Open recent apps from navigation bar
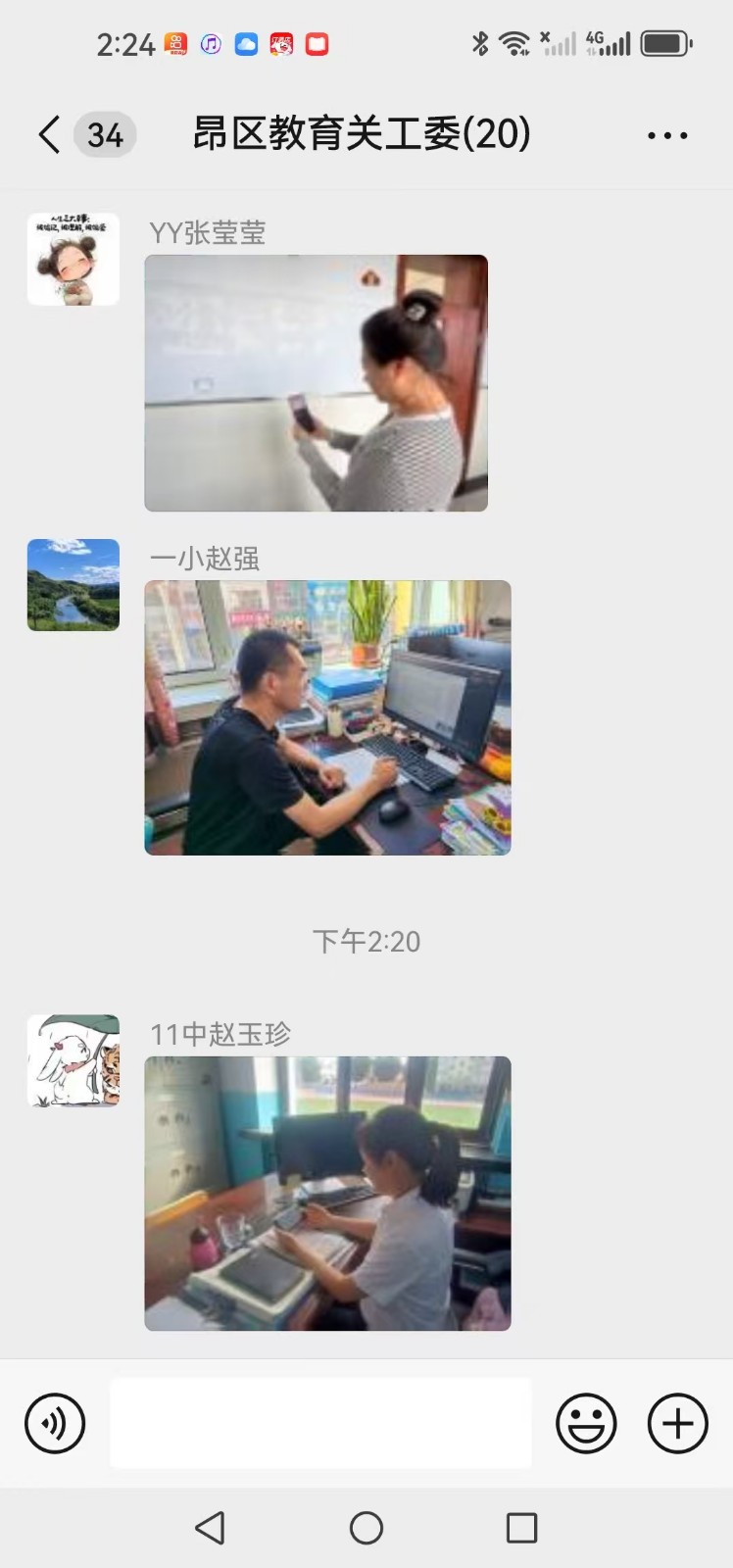Image resolution: width=733 pixels, height=1568 pixels. coord(521,1528)
